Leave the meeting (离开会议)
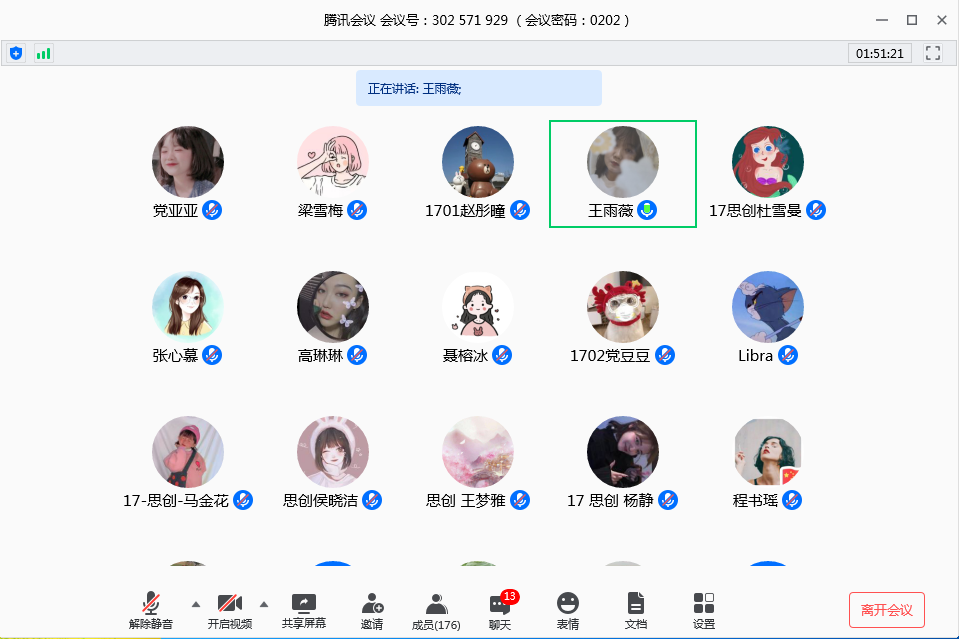959x639 pixels. tap(886, 609)
